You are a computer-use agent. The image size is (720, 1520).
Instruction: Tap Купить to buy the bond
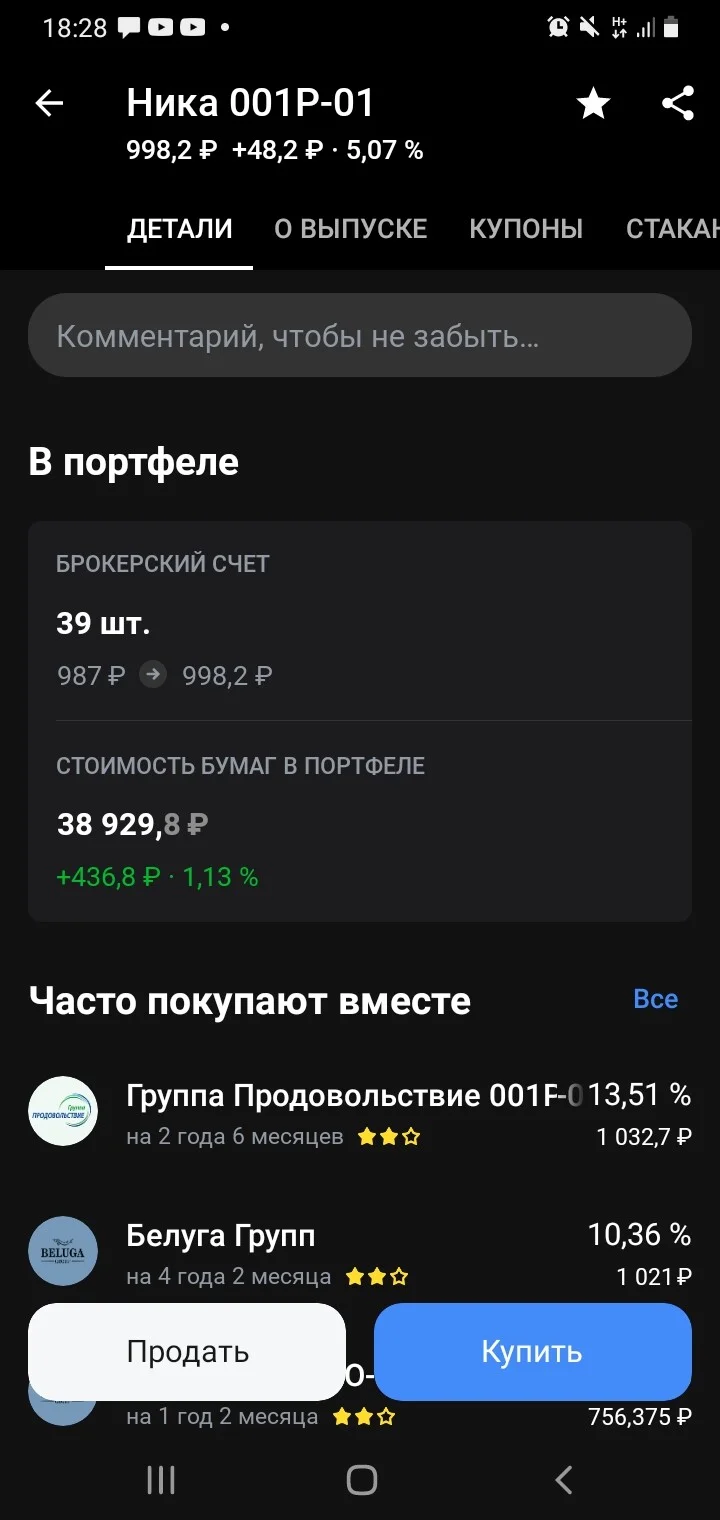pos(532,1352)
